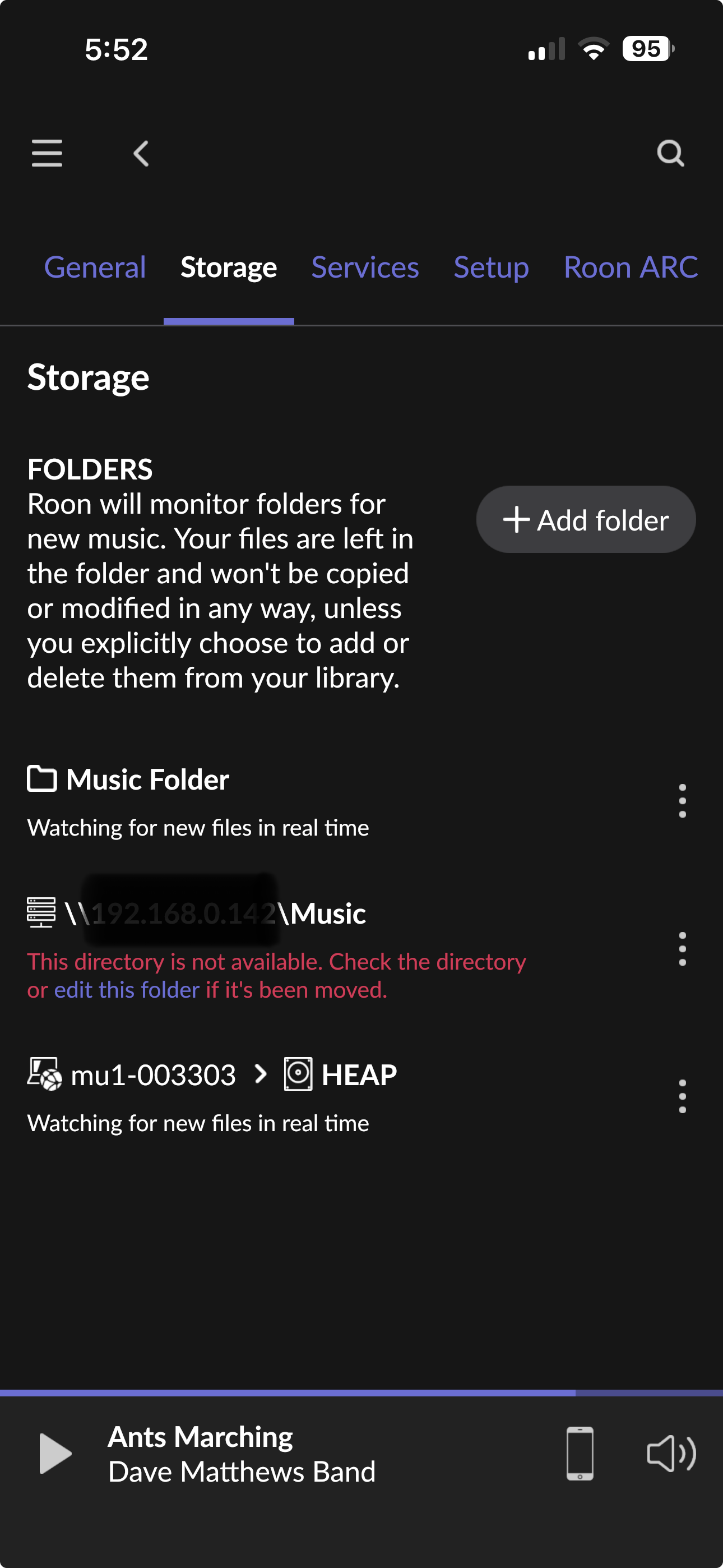The height and width of the screenshot is (1568, 723).
Task: Go back using the back arrow
Action: [x=141, y=154]
